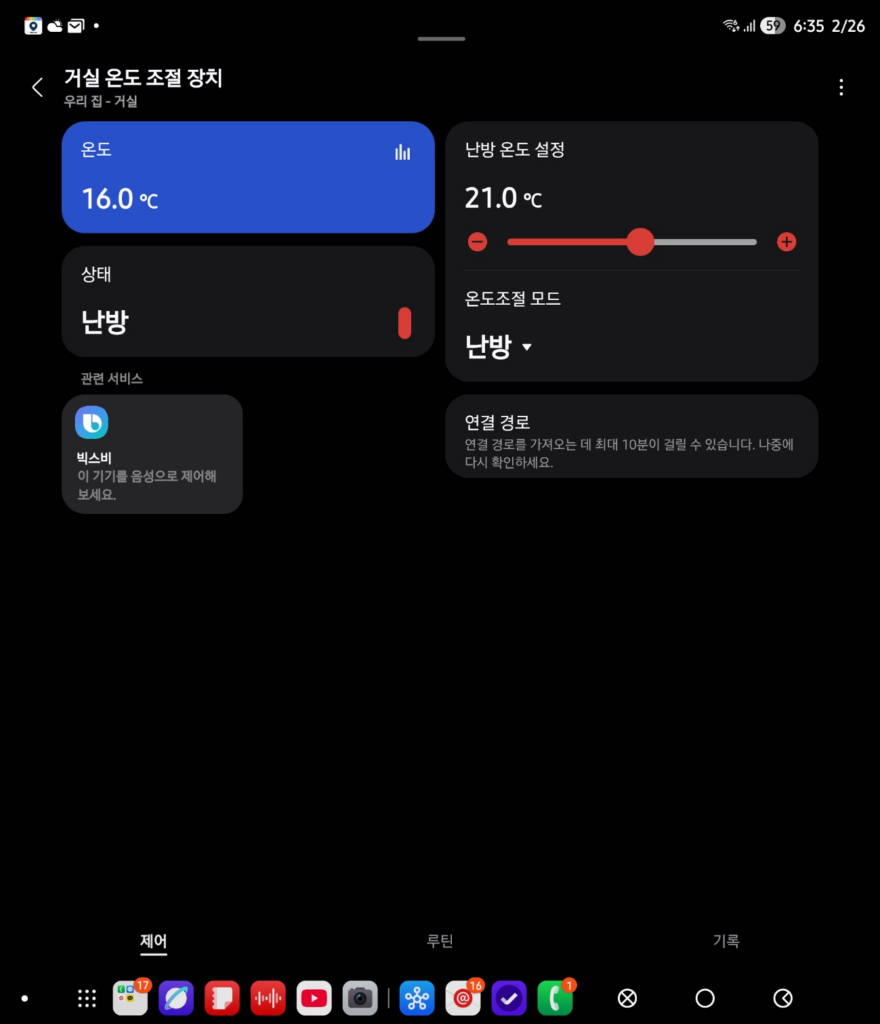
Task: Launch YouTube from the taskbar
Action: pos(314,998)
